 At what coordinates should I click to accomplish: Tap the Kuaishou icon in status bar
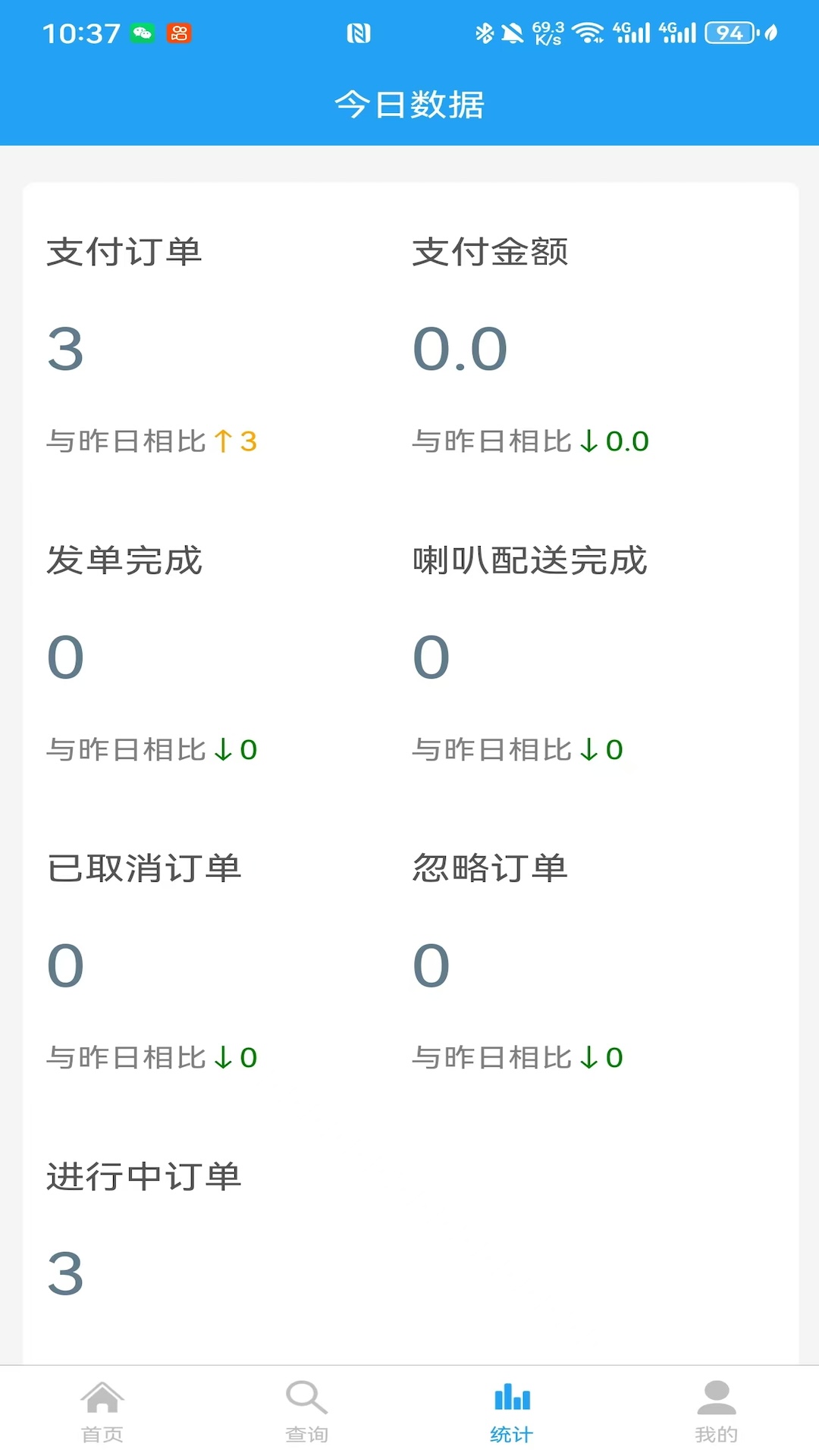click(180, 33)
